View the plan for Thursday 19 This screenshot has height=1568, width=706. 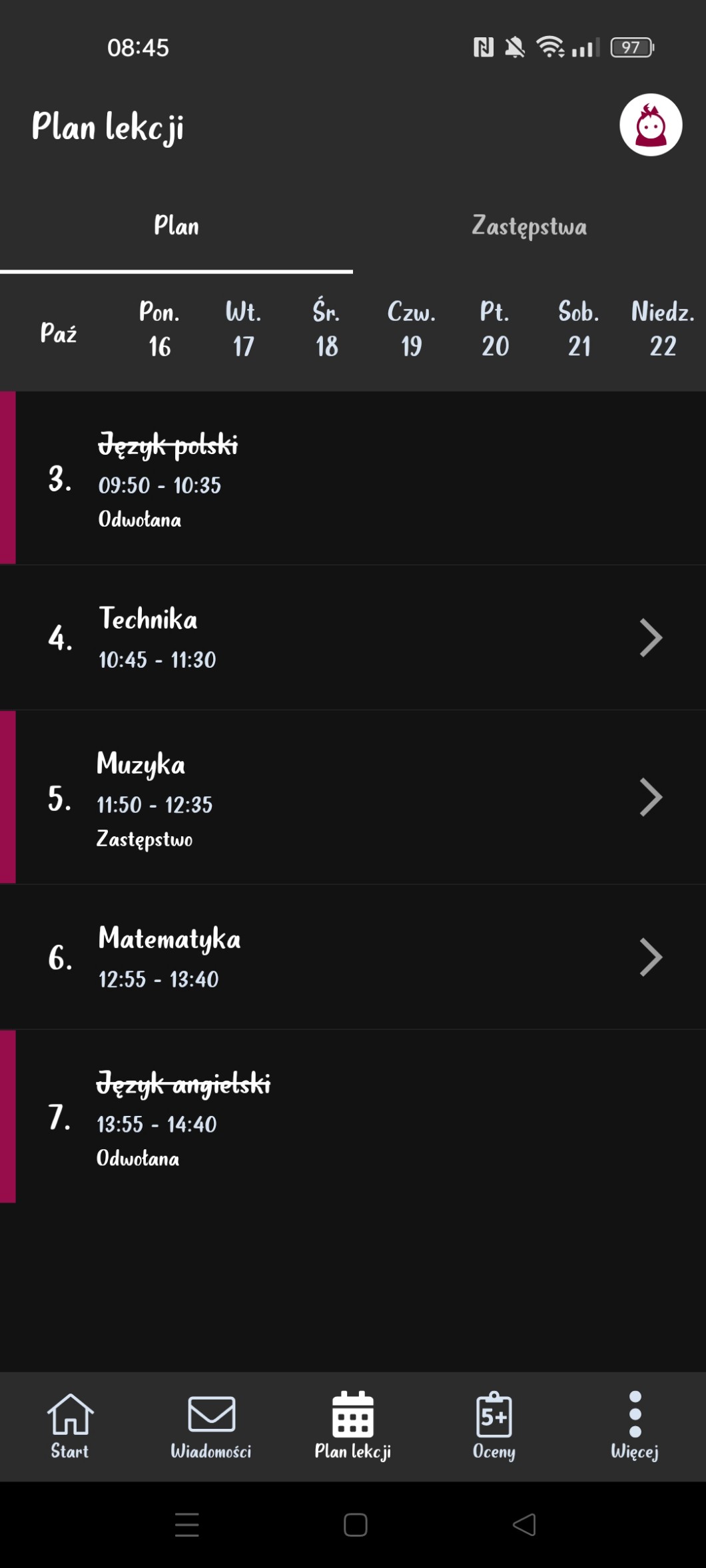click(x=411, y=330)
